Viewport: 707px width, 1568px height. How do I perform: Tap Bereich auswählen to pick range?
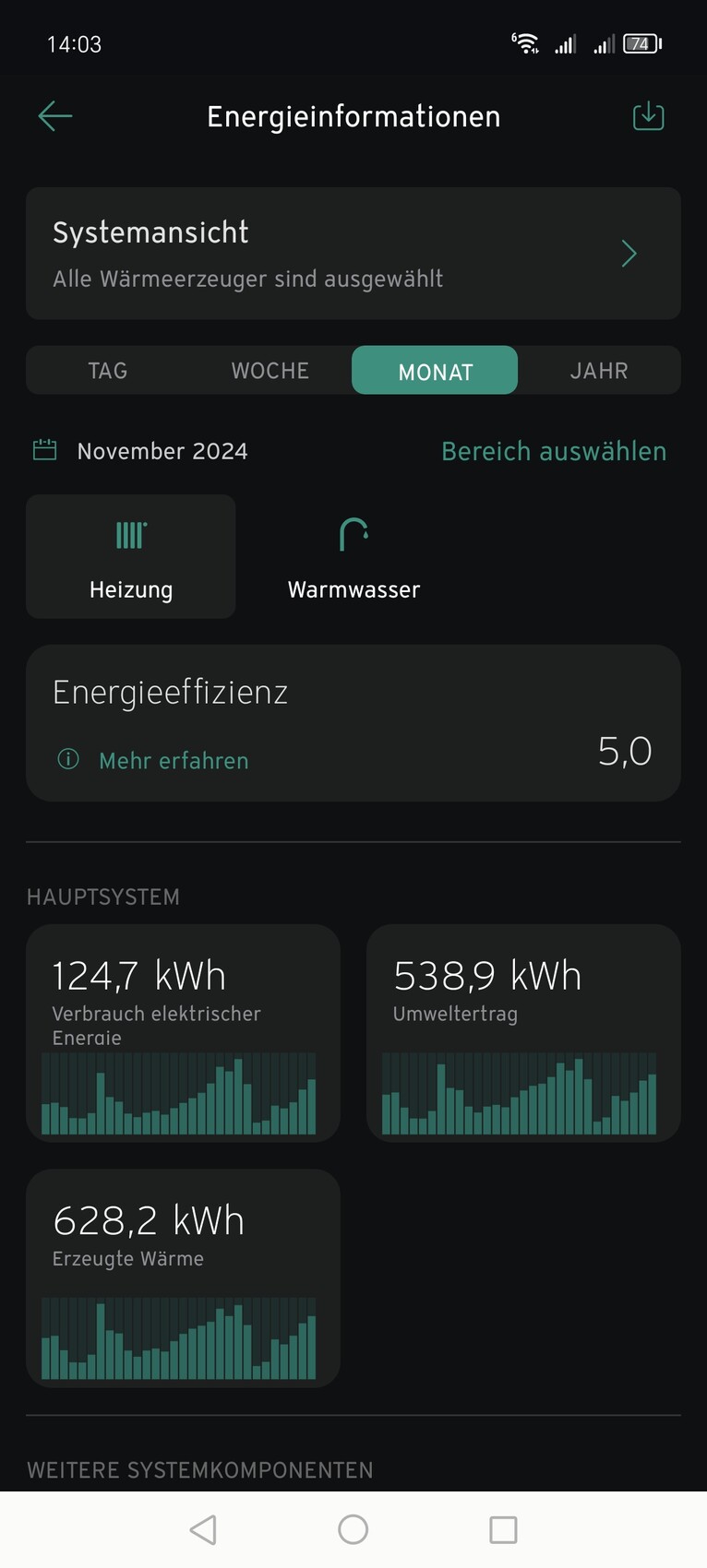tap(554, 451)
